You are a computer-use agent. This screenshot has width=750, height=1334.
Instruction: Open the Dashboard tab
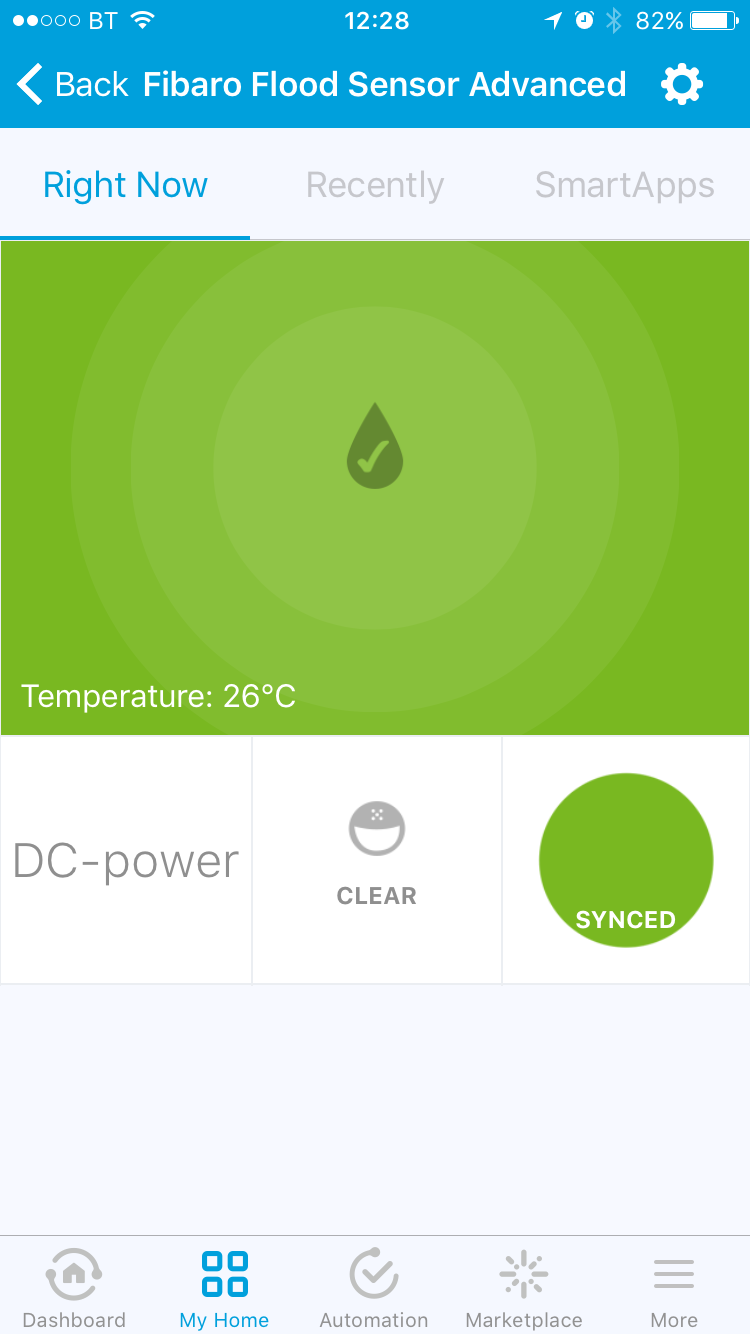pyautogui.click(x=74, y=1288)
